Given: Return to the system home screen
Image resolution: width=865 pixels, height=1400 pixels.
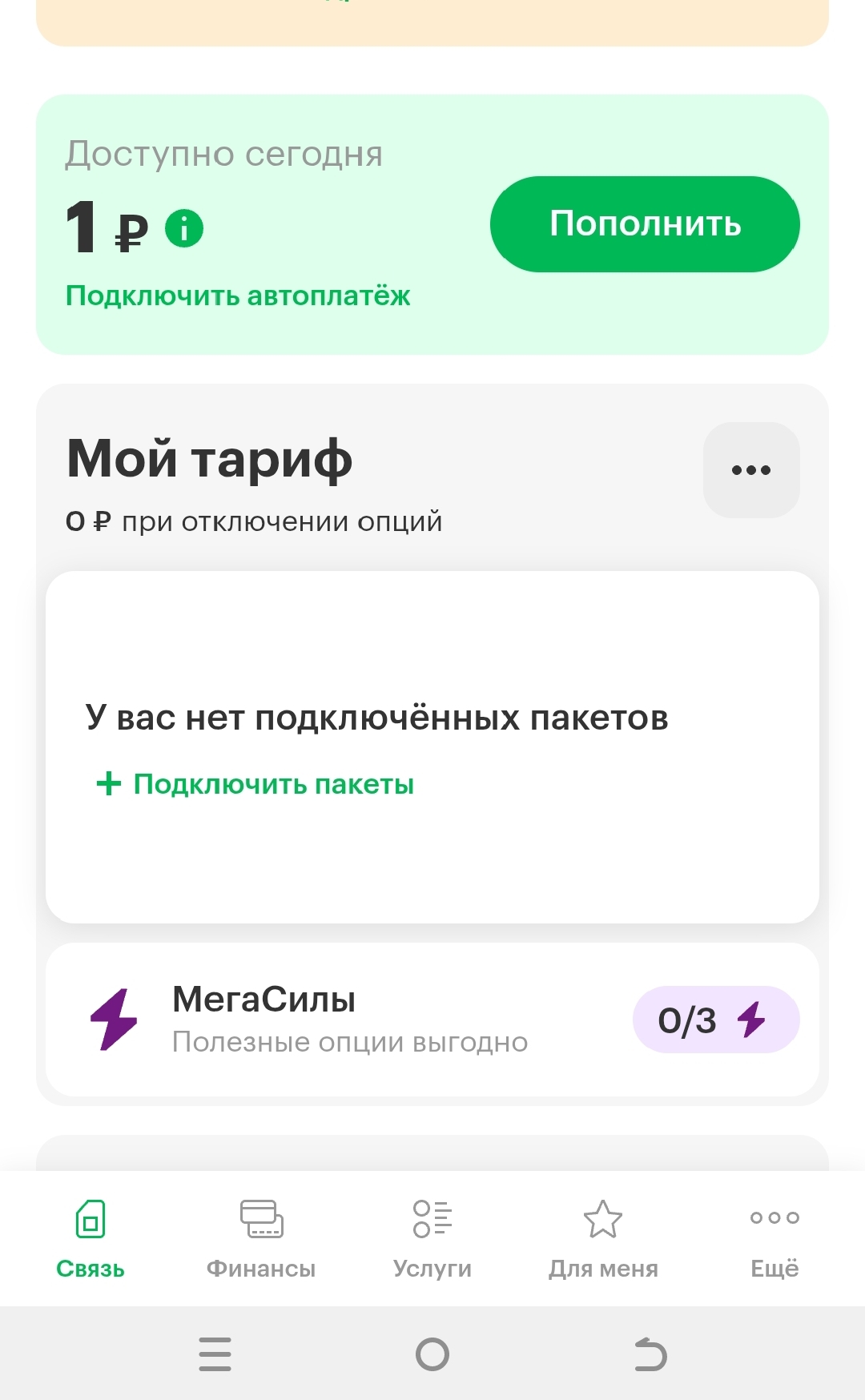Looking at the screenshot, I should tap(432, 1354).
